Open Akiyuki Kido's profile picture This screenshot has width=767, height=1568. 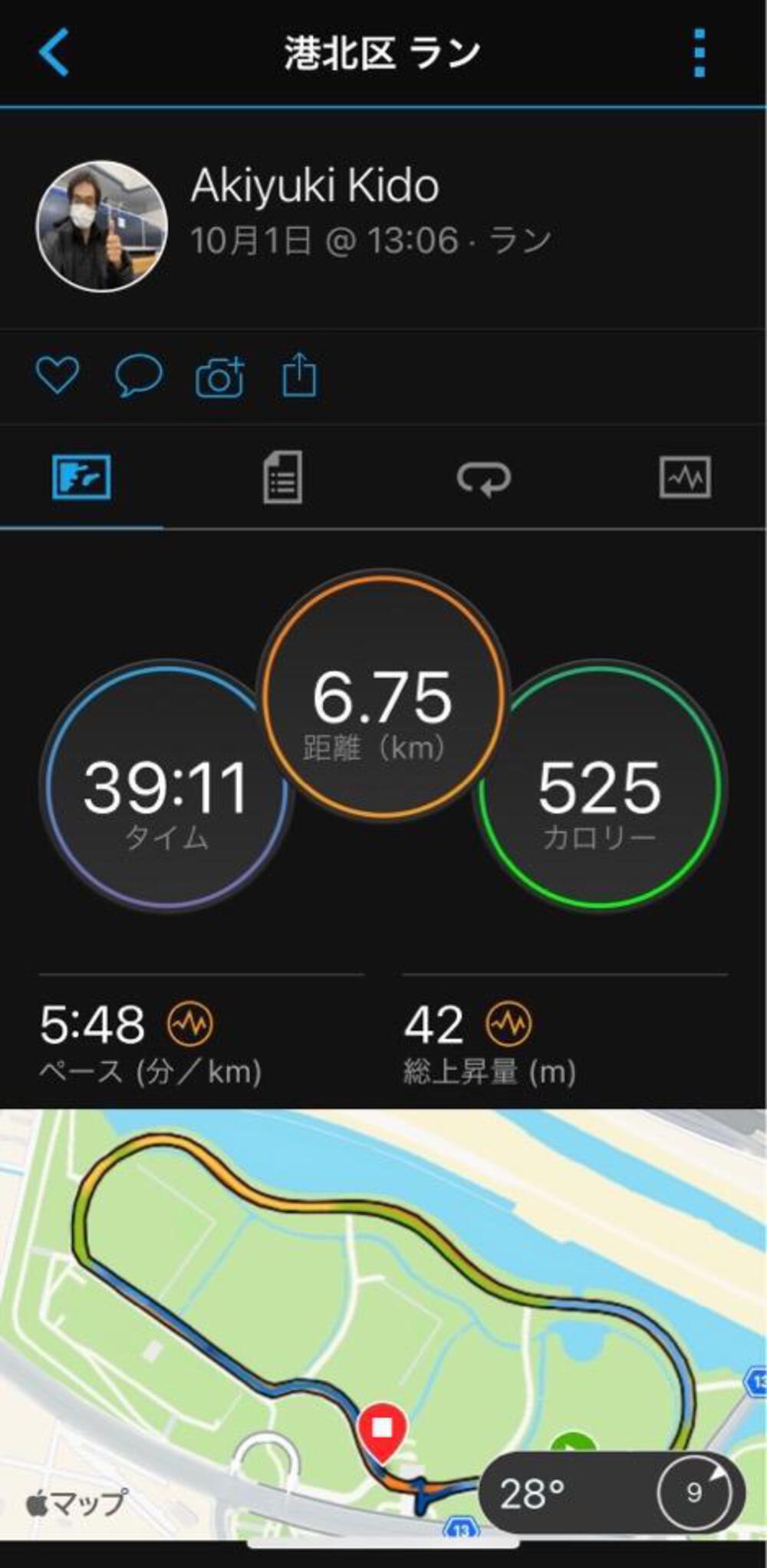point(102,226)
